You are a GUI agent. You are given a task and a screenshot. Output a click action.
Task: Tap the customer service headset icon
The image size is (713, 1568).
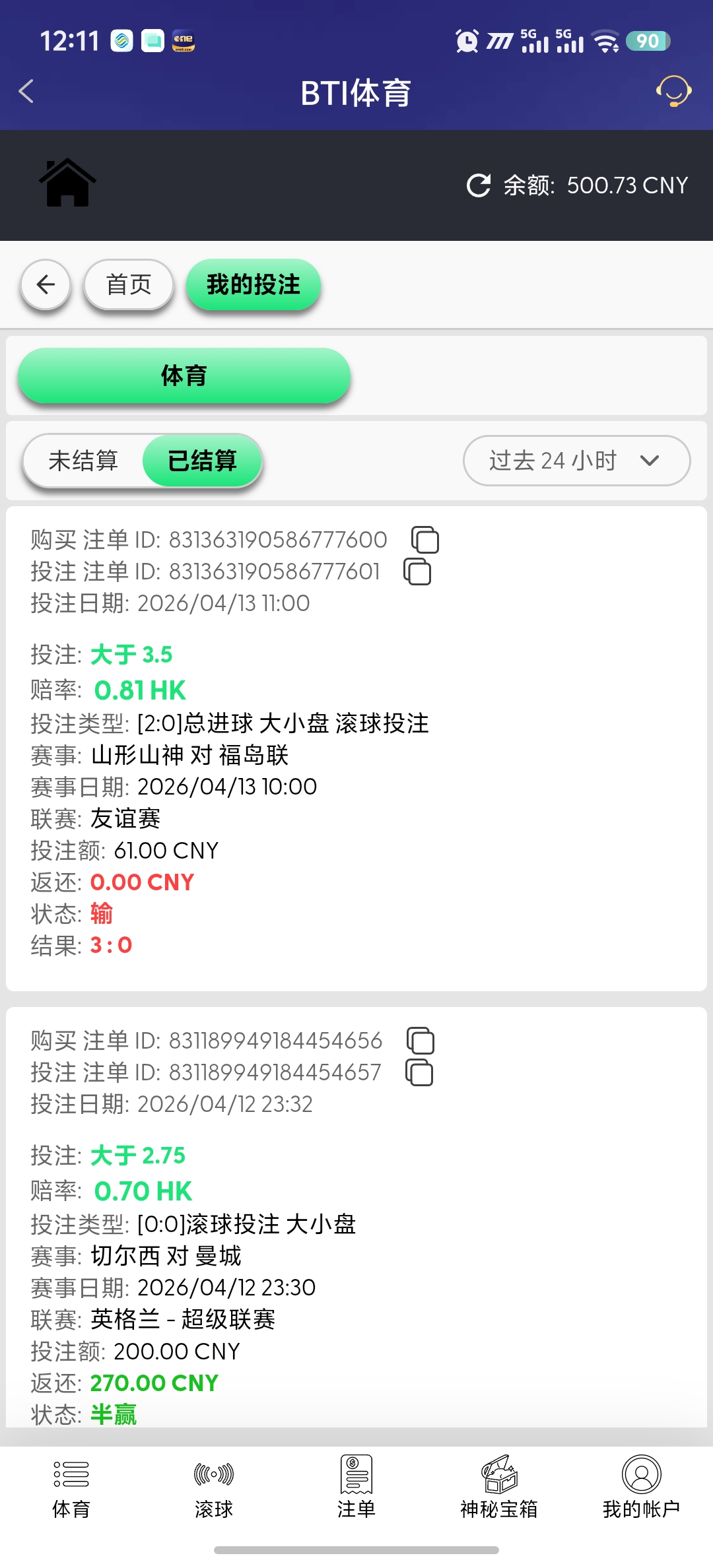pyautogui.click(x=672, y=92)
